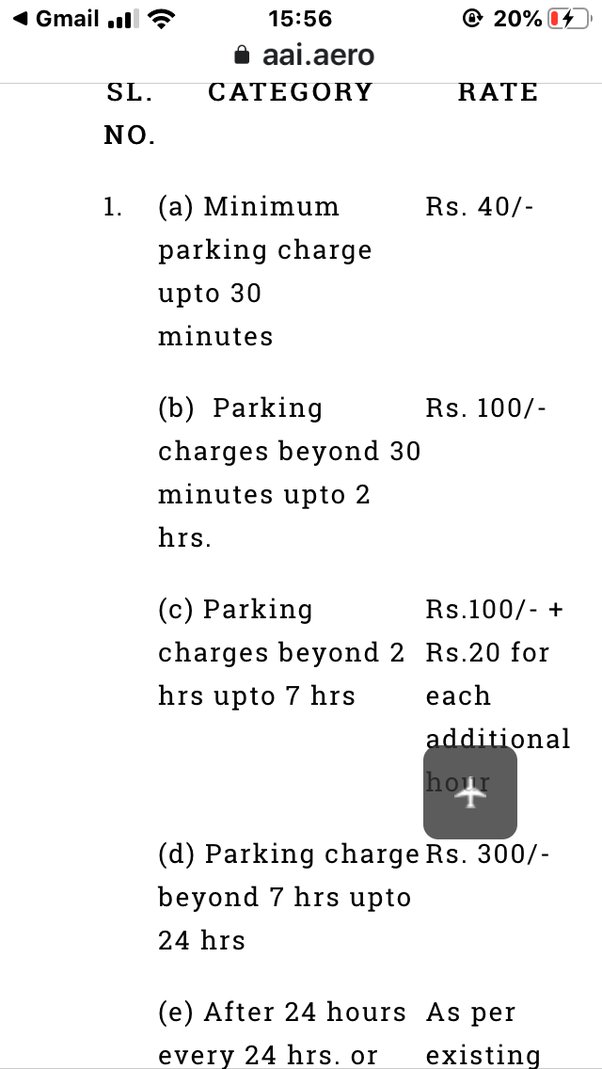Tap the aai.aero address bar

tap(304, 54)
